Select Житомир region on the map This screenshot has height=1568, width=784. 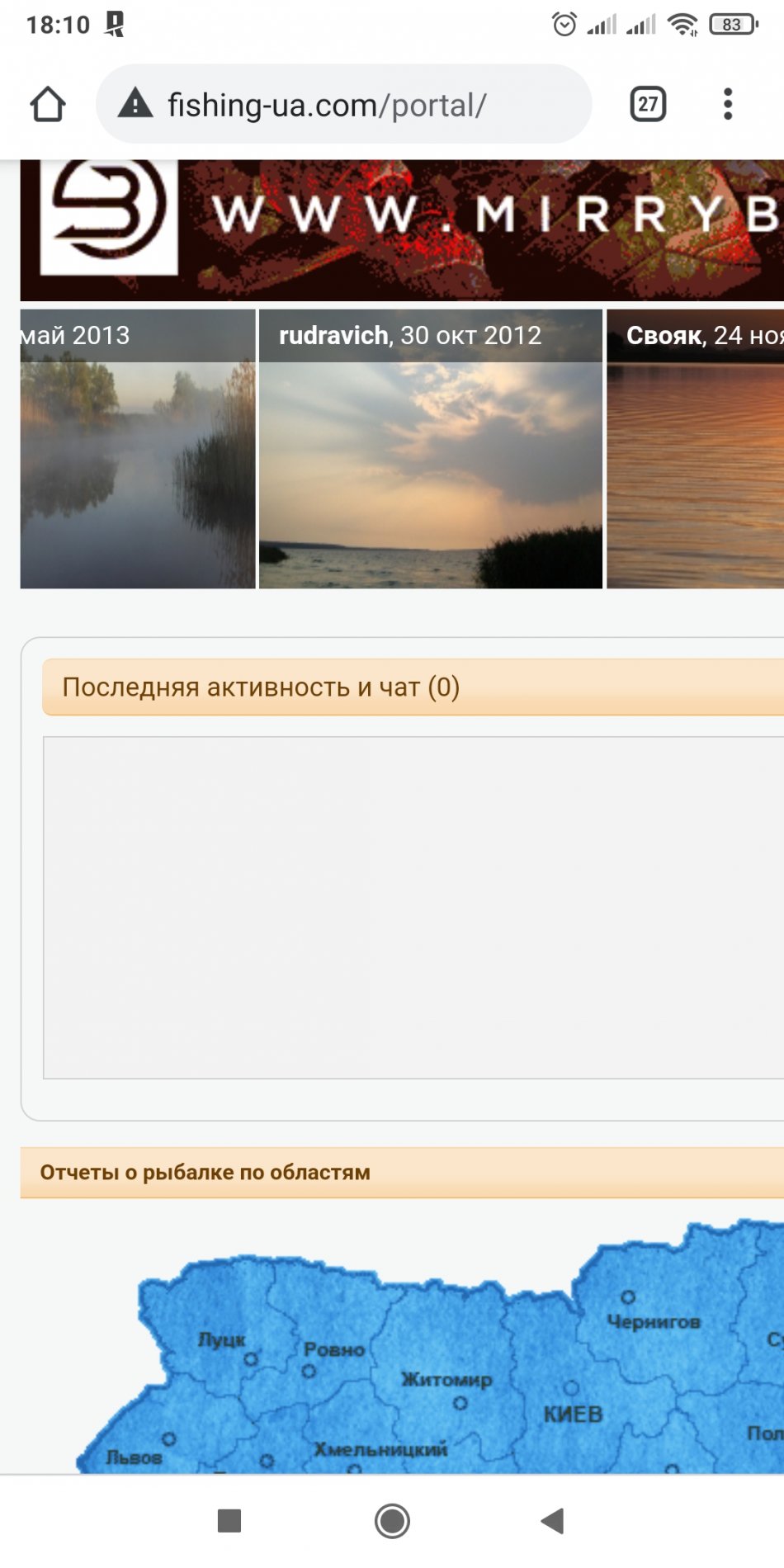[x=446, y=1380]
